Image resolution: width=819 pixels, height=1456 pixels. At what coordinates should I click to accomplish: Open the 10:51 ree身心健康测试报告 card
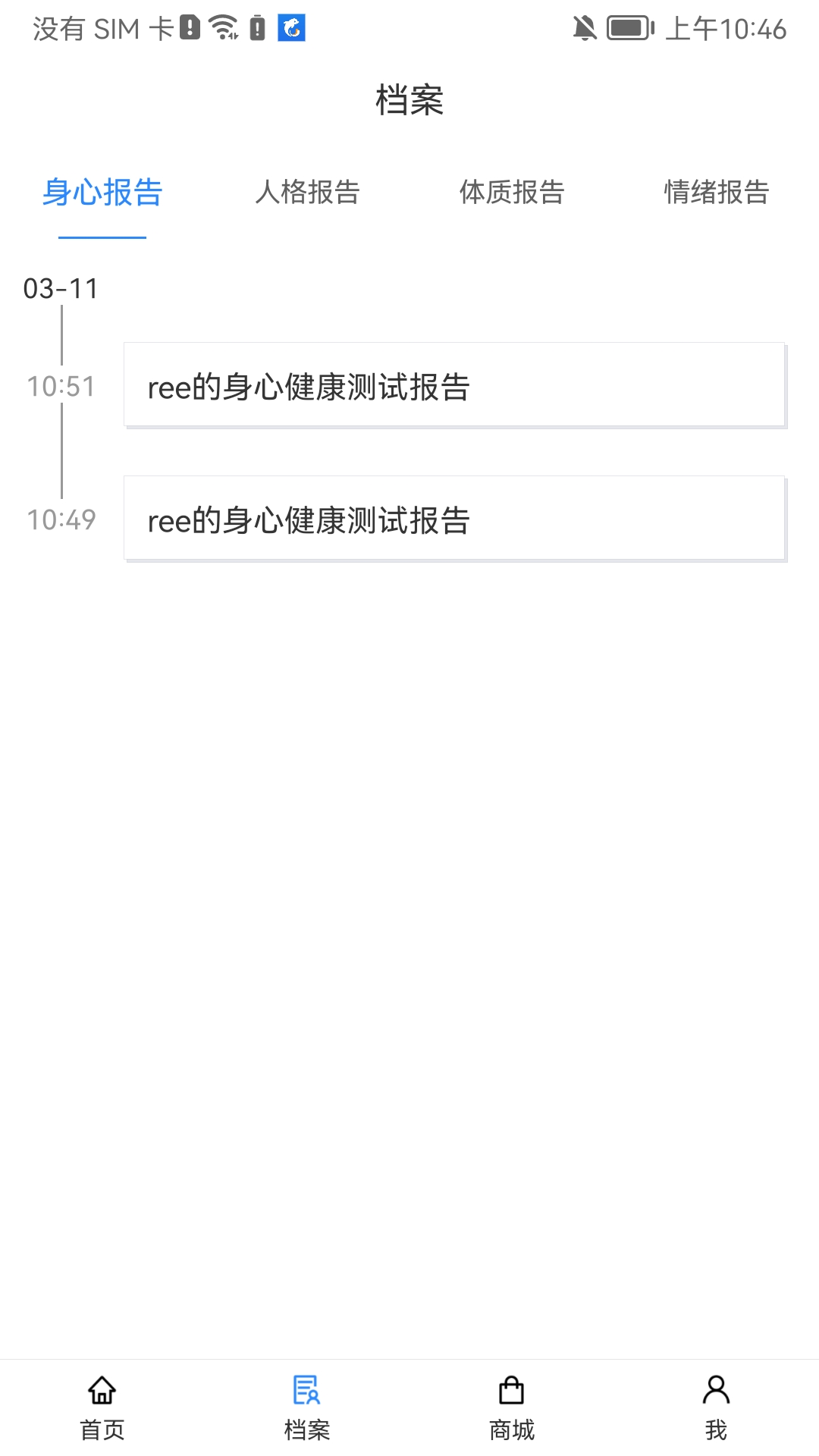[x=455, y=387]
